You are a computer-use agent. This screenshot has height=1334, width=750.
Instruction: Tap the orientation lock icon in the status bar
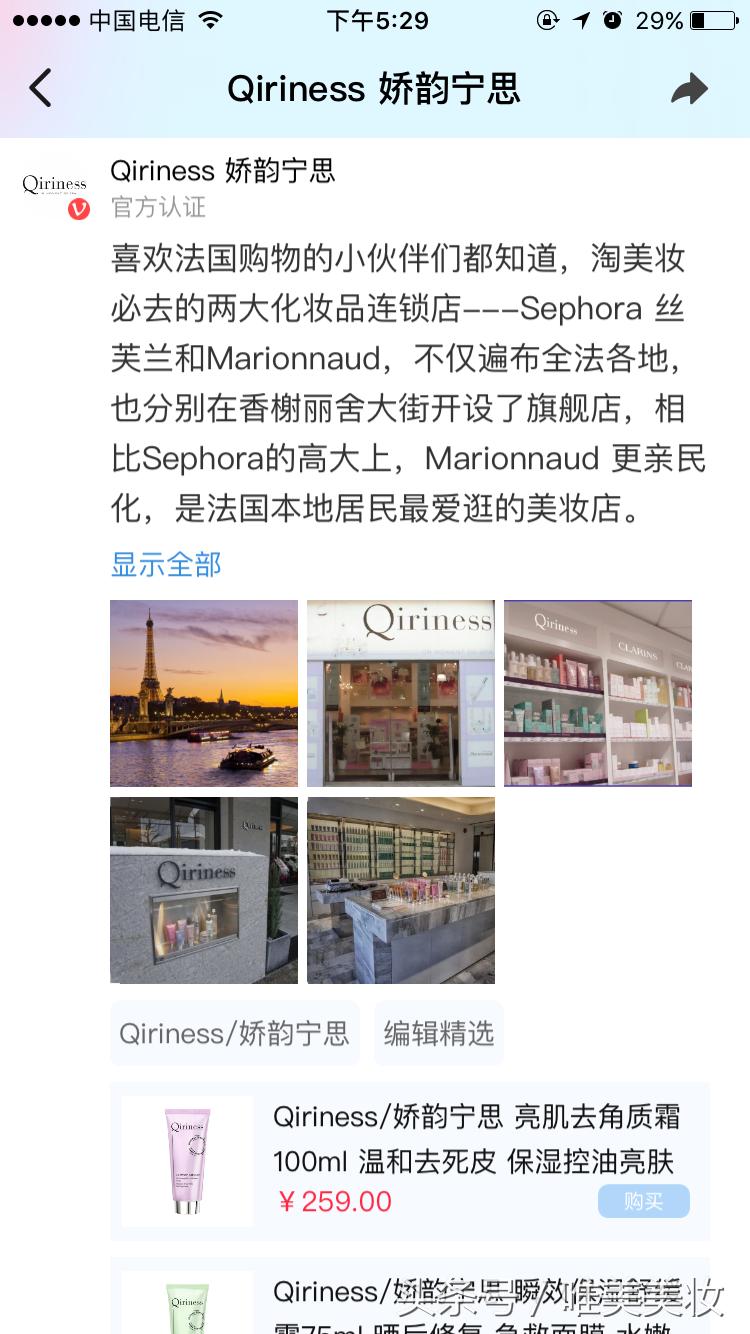click(x=545, y=18)
